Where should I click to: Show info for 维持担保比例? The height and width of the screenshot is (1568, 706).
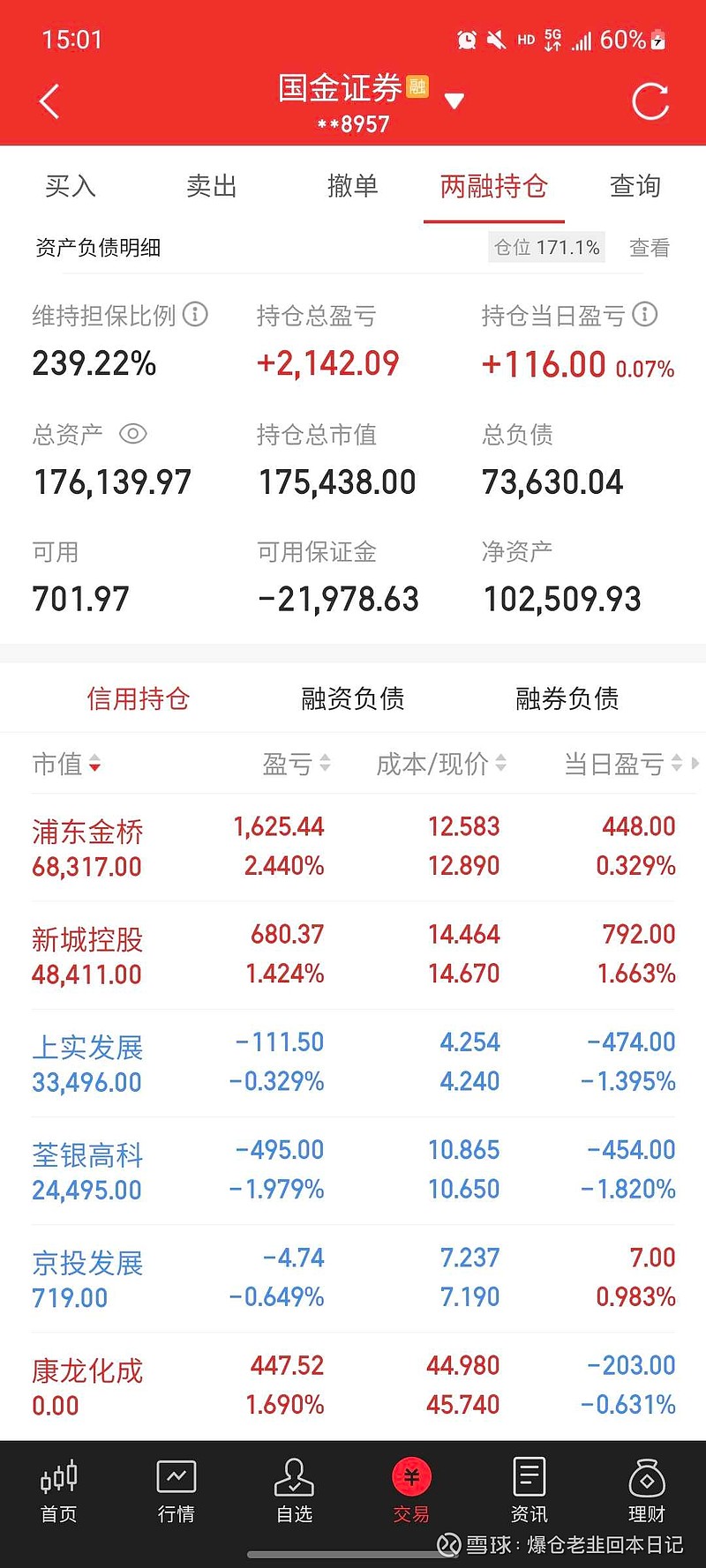pyautogui.click(x=195, y=314)
